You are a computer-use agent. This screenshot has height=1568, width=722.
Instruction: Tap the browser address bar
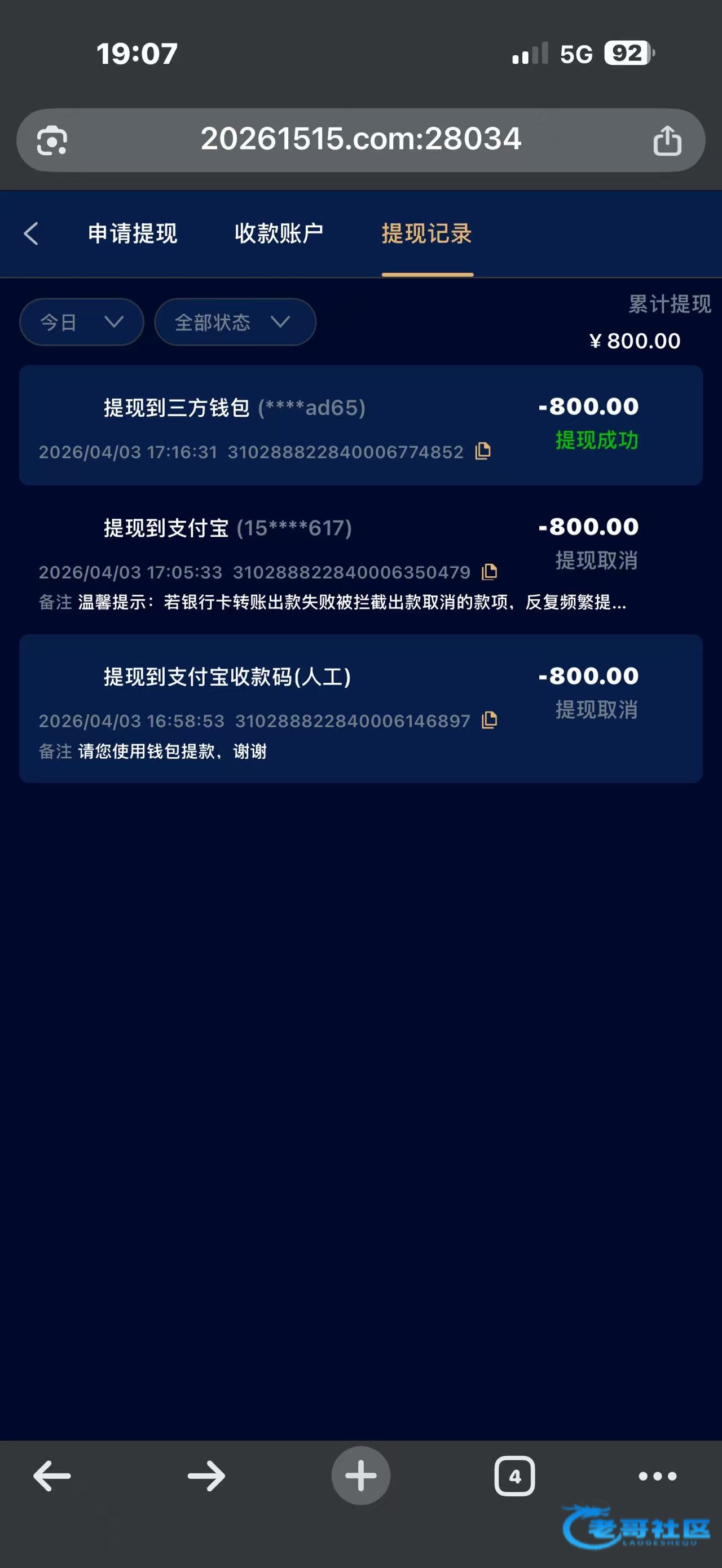(x=360, y=140)
